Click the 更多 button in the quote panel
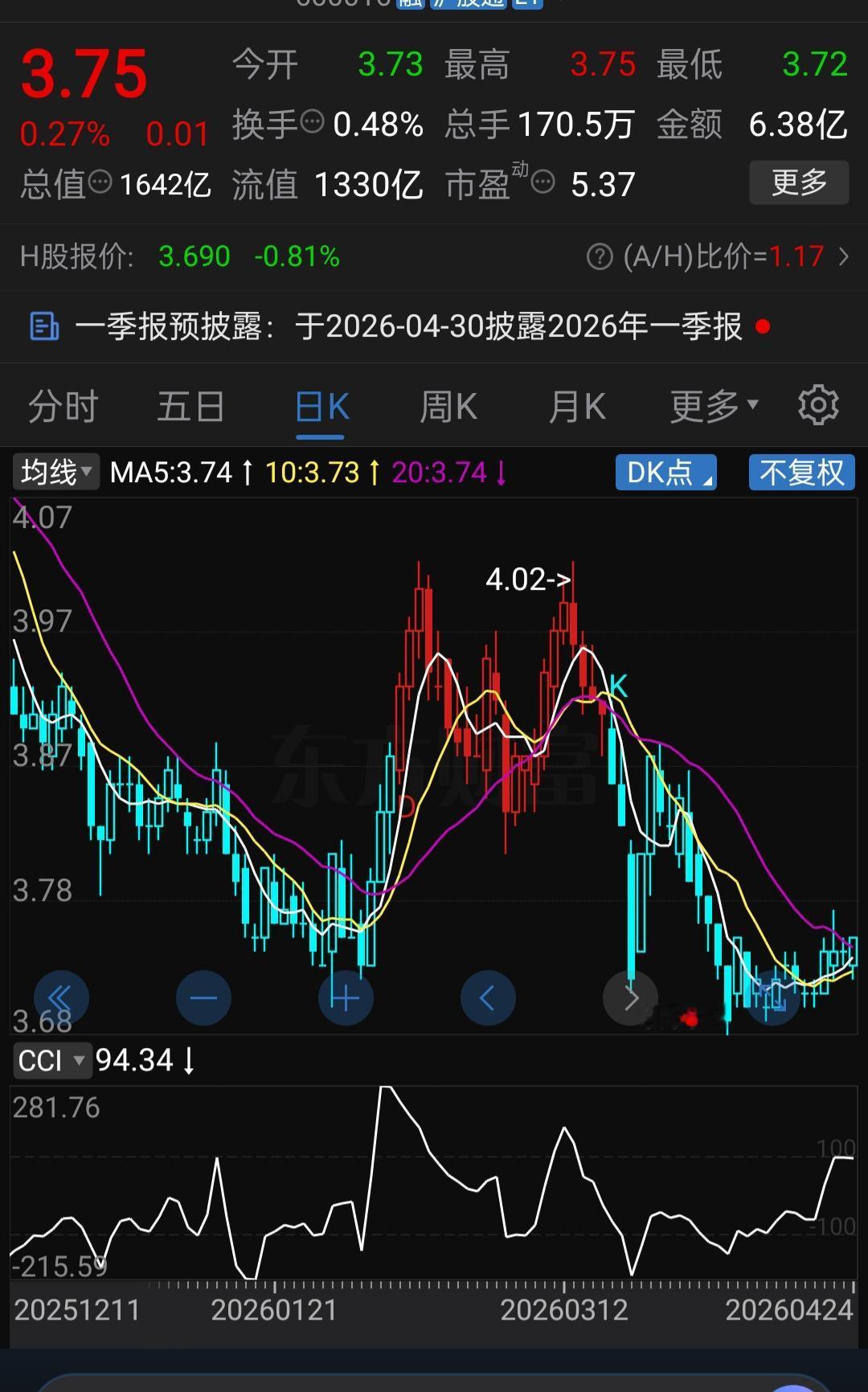The height and width of the screenshot is (1392, 868). click(x=799, y=182)
